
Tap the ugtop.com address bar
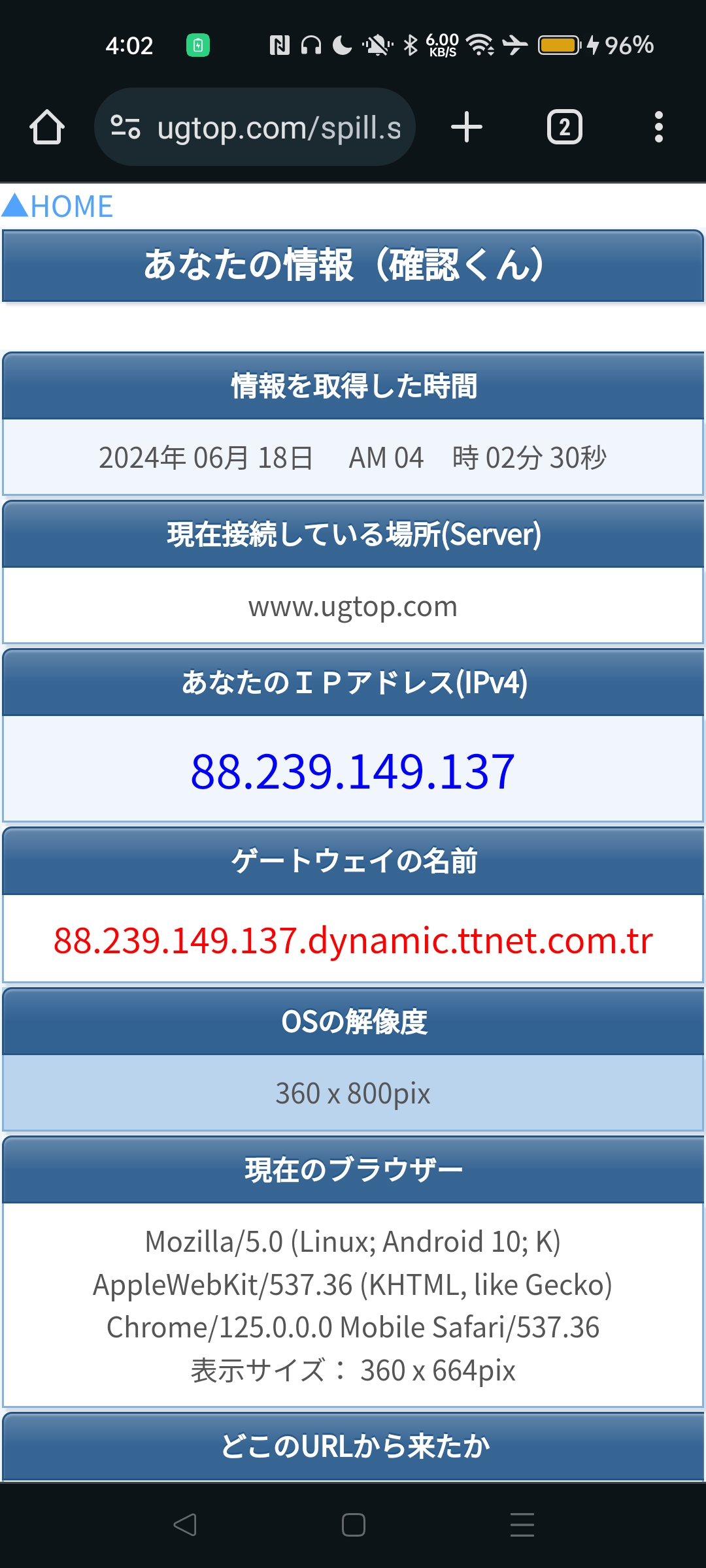point(278,127)
